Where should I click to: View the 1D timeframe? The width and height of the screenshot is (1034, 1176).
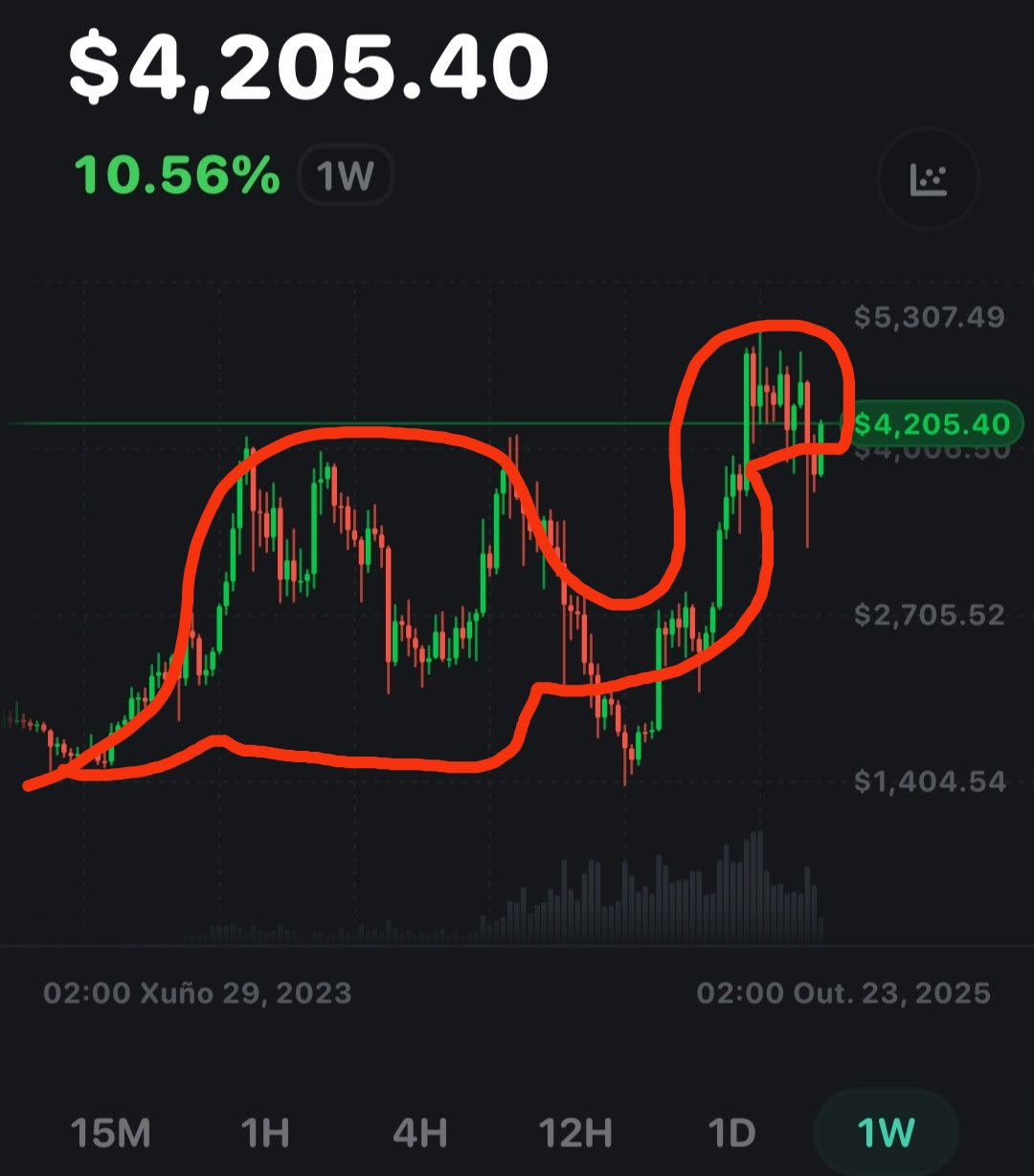pyautogui.click(x=731, y=1134)
